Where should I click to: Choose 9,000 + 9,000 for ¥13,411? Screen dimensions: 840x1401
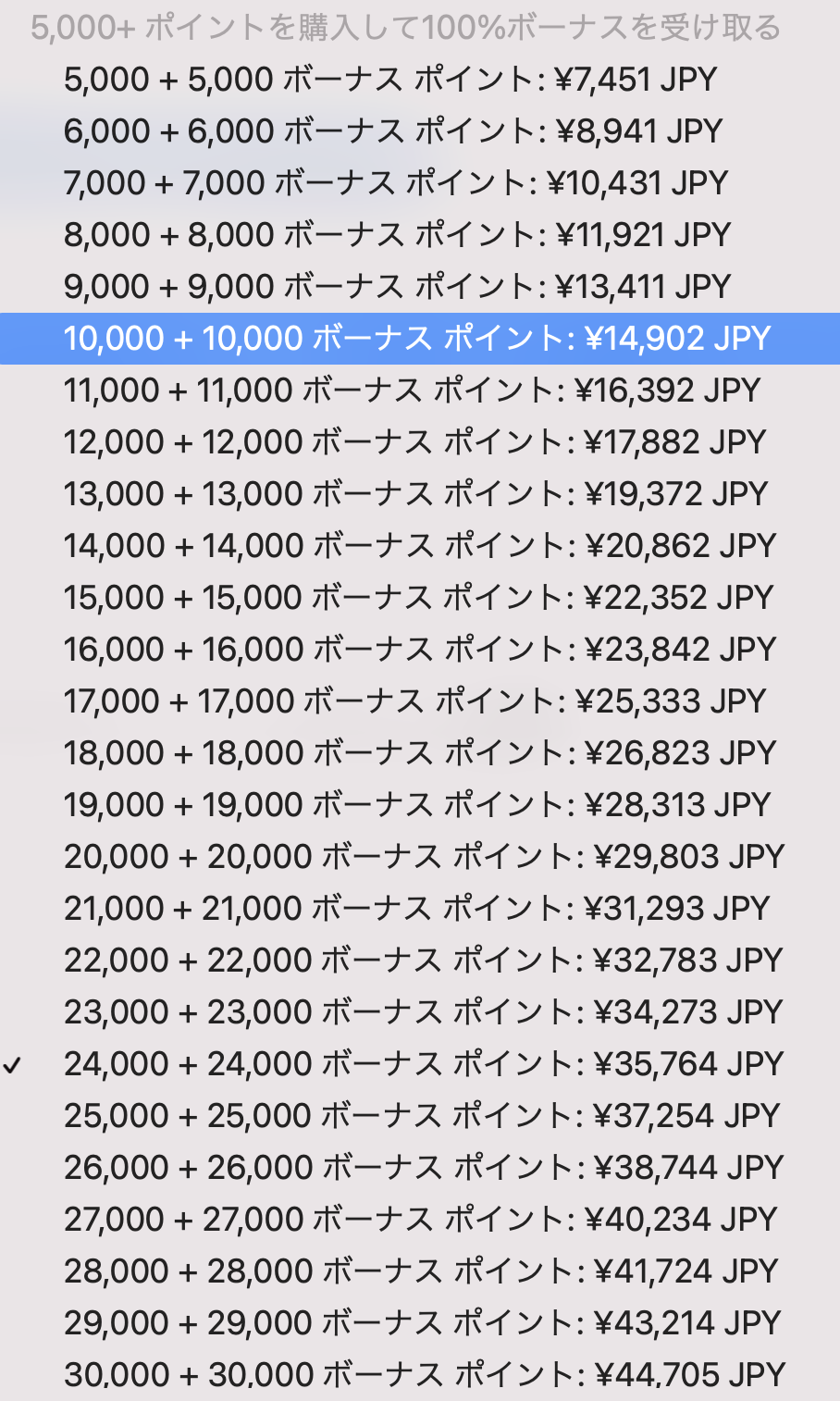coord(420,287)
